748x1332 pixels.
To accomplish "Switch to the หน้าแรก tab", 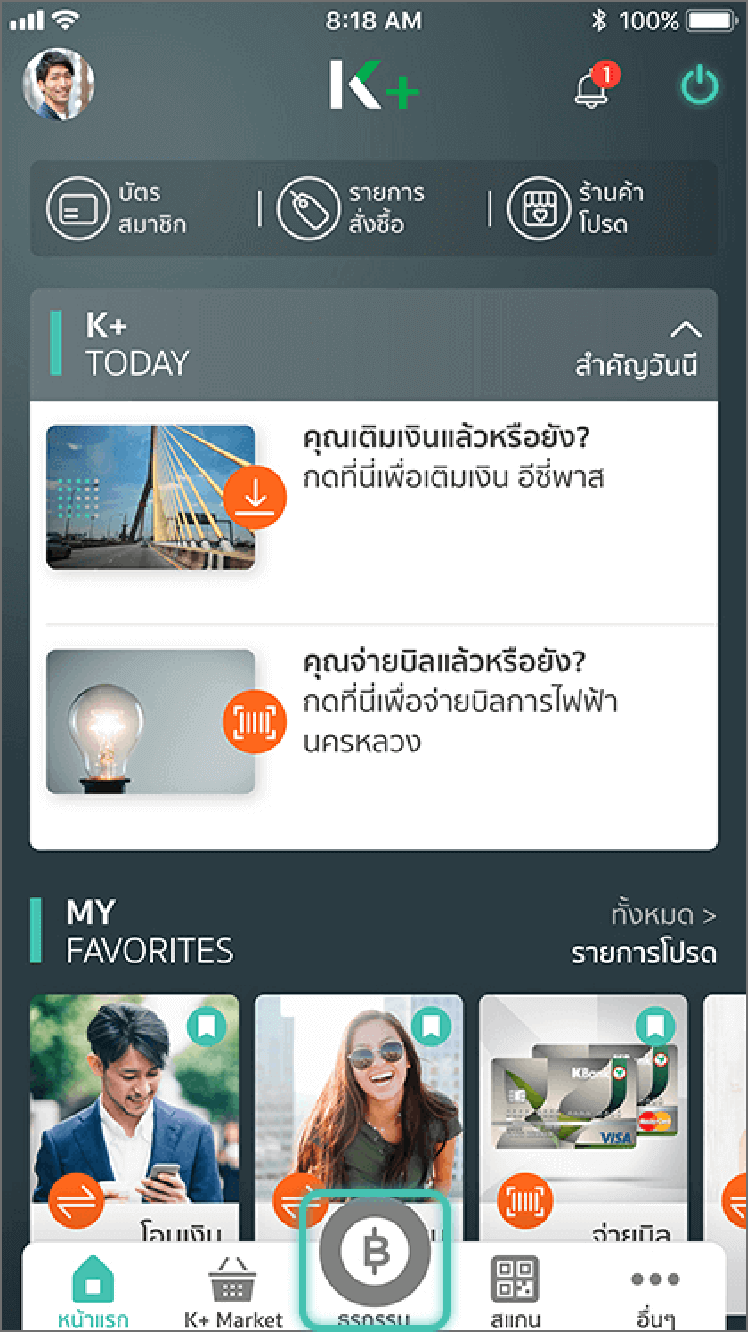I will tap(92, 1288).
